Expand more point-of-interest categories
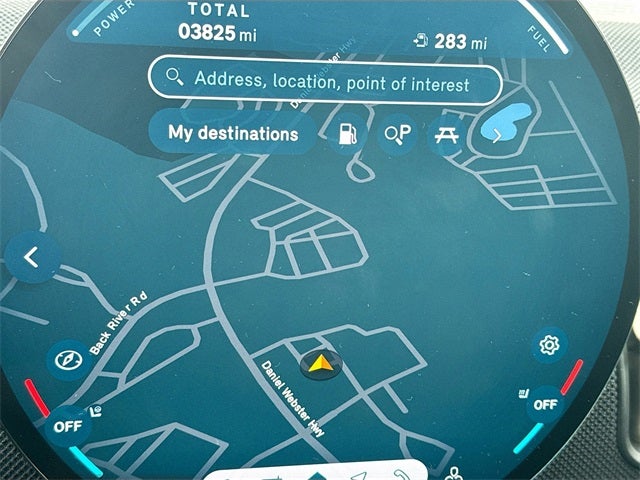The height and width of the screenshot is (480, 640). 497,135
